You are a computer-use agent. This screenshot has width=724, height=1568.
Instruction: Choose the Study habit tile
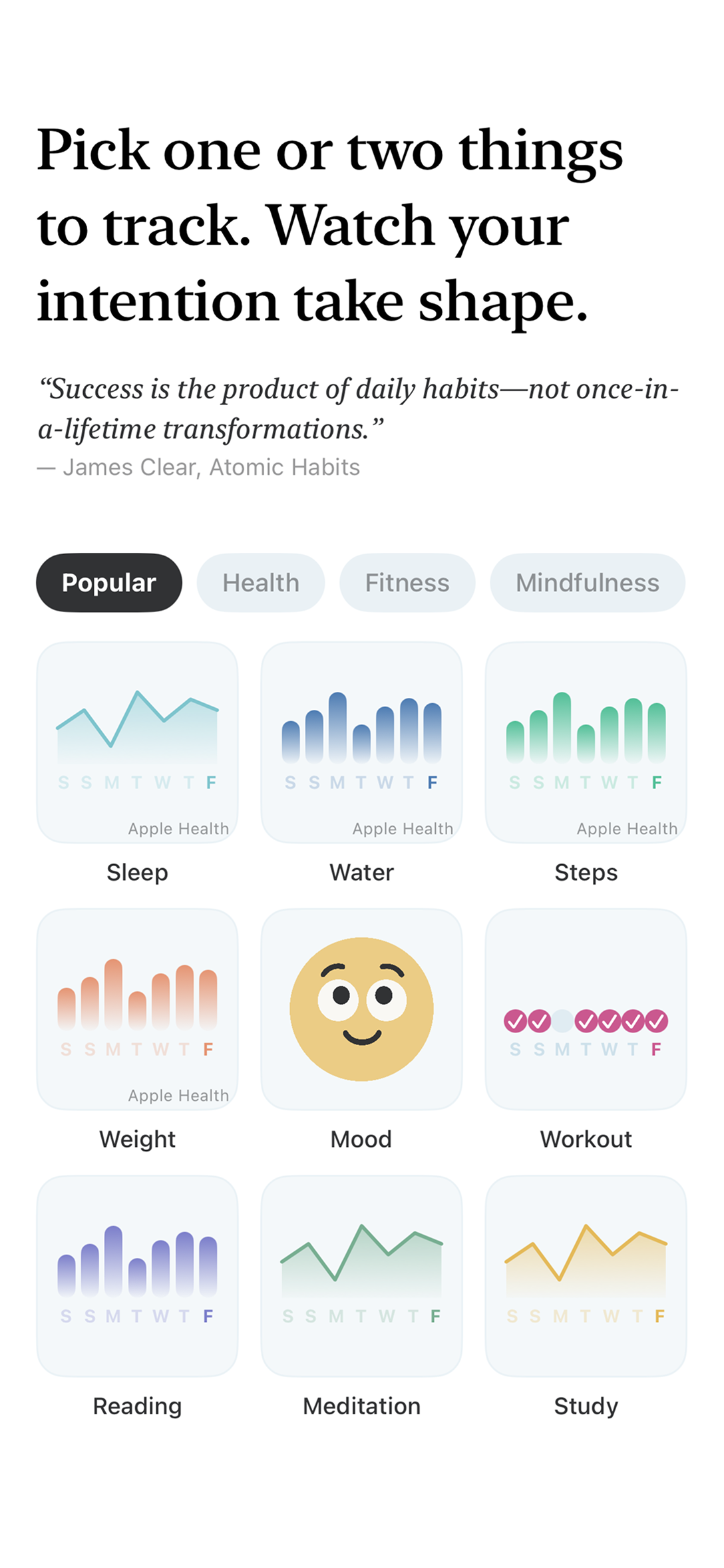point(586,1276)
